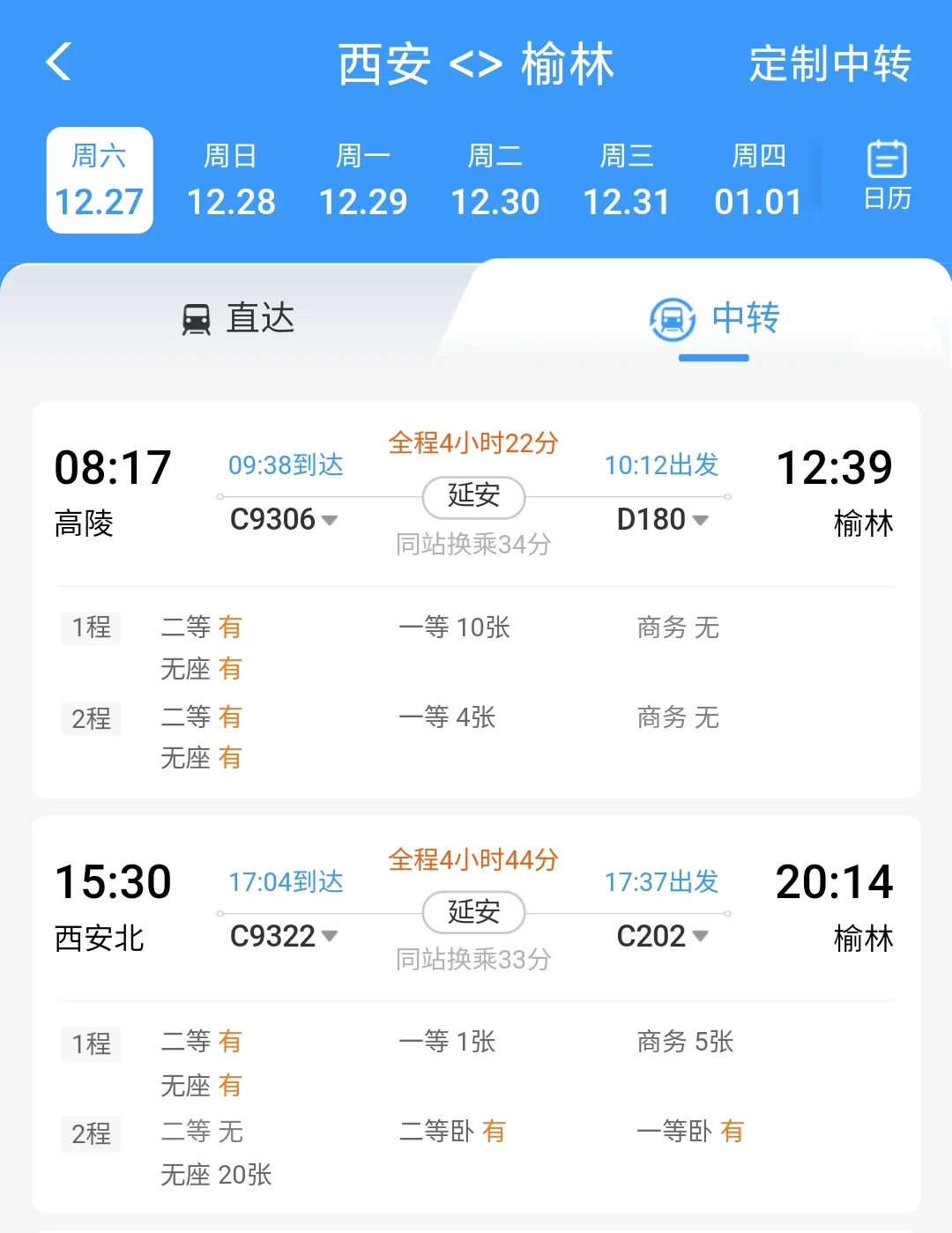Show C9322 train stop list
Screen dimensions: 952x1233
coord(284,936)
